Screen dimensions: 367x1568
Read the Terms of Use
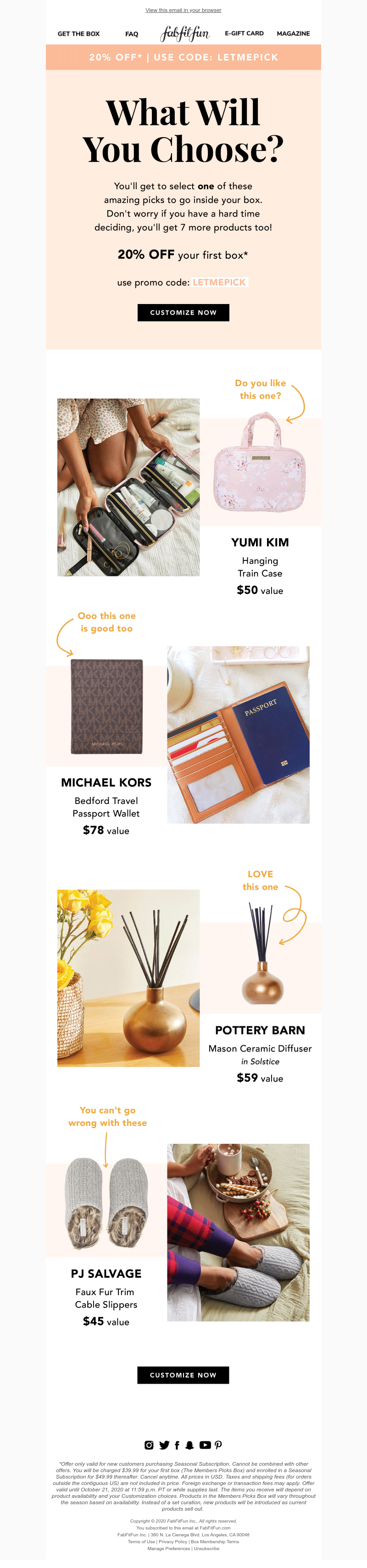(x=141, y=1542)
